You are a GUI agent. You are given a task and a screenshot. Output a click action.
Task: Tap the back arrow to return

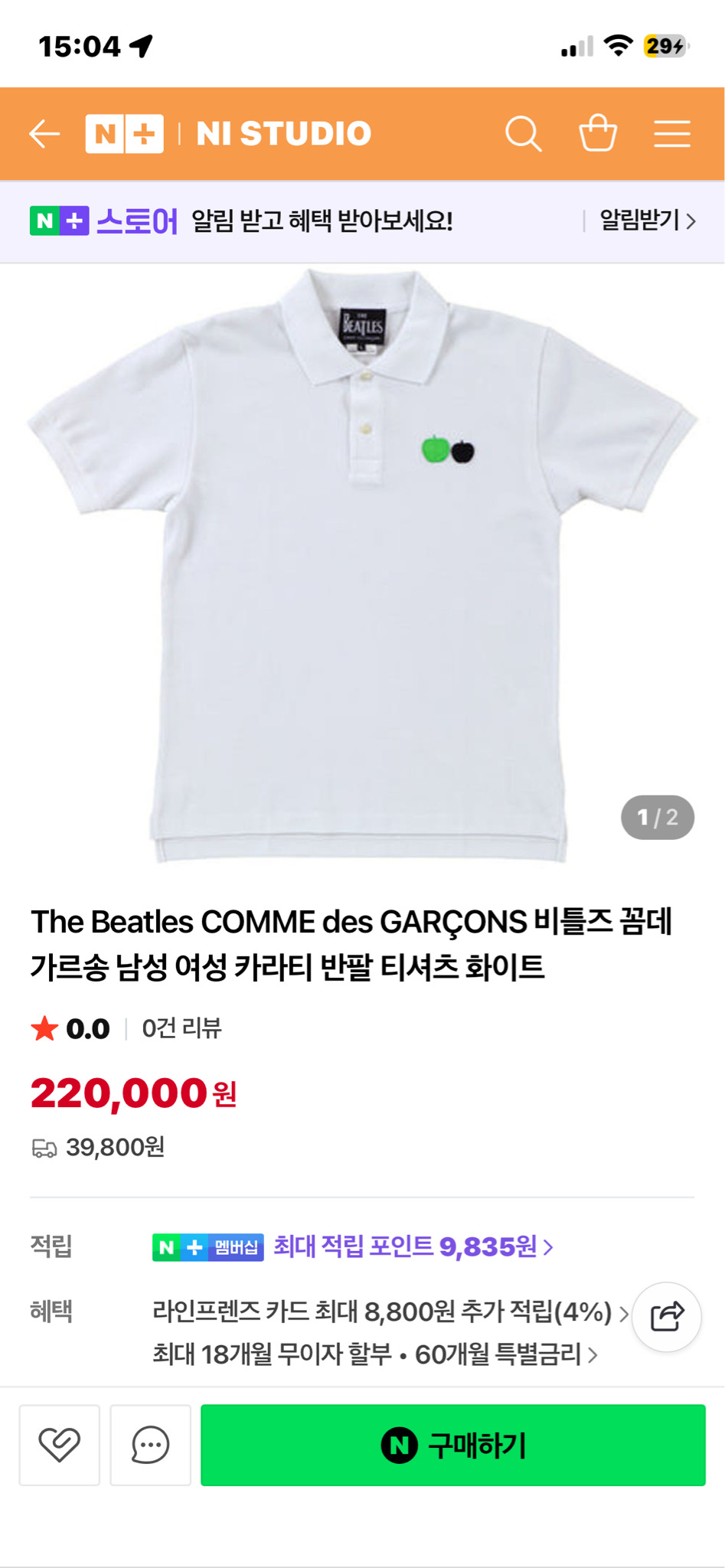click(44, 132)
